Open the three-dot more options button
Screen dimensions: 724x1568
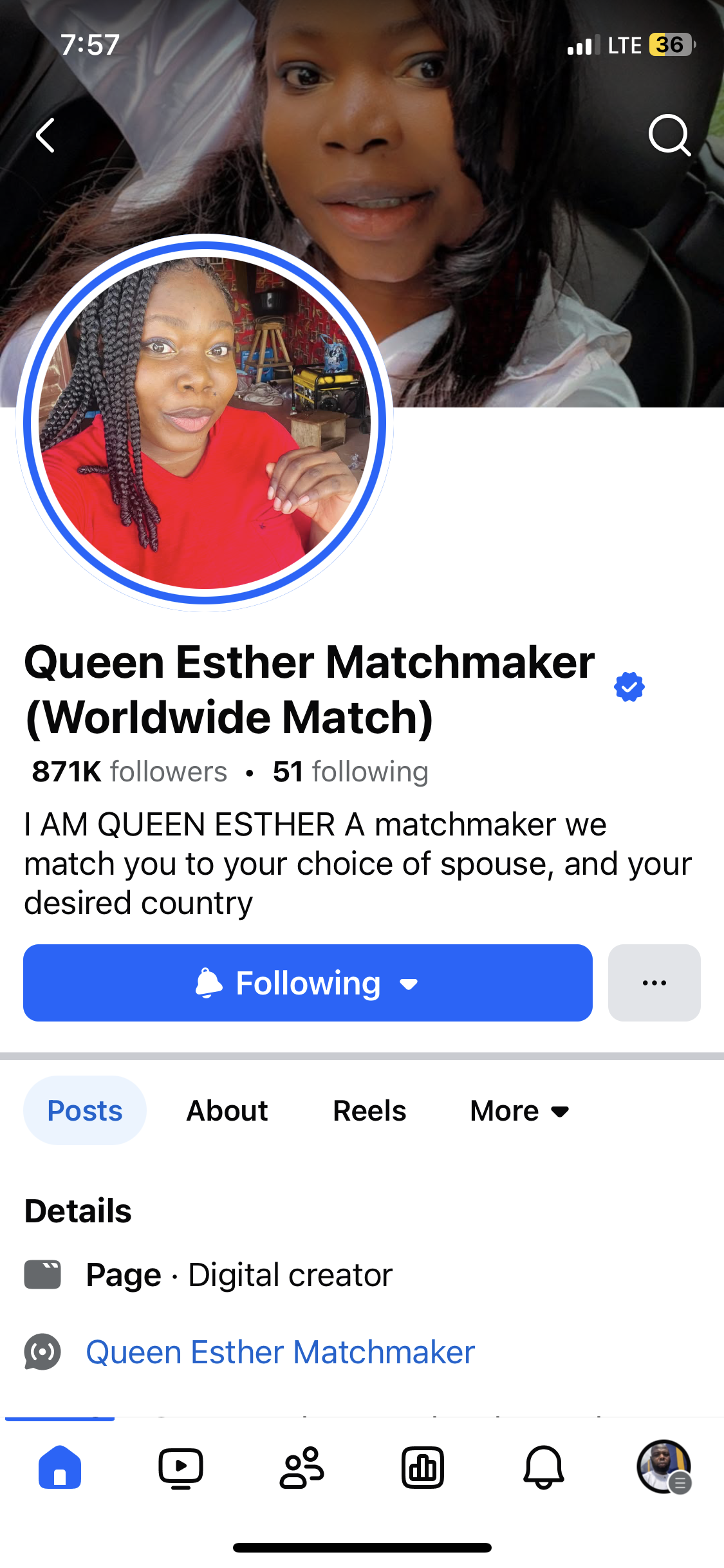tap(654, 983)
